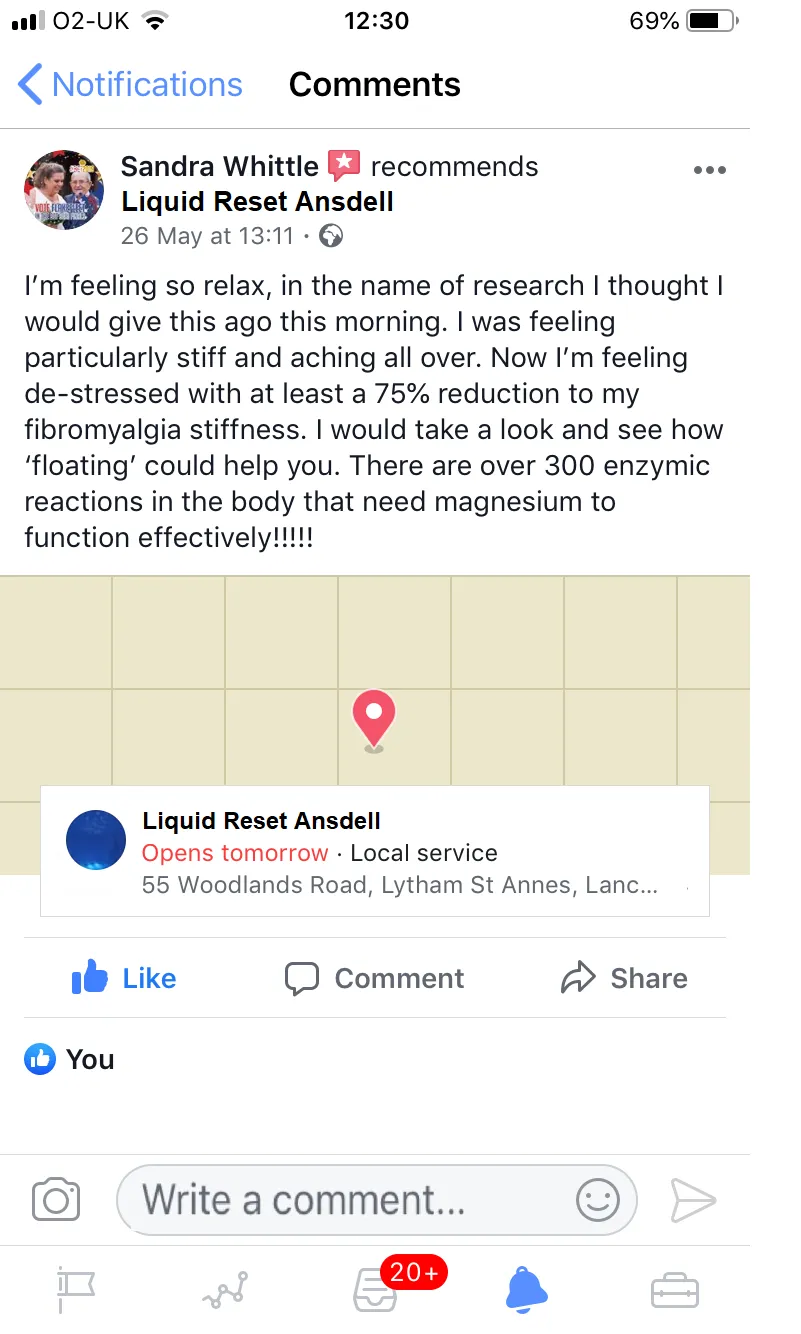Share this recommendation post
Screen dimensions: 801x1334
[624, 978]
